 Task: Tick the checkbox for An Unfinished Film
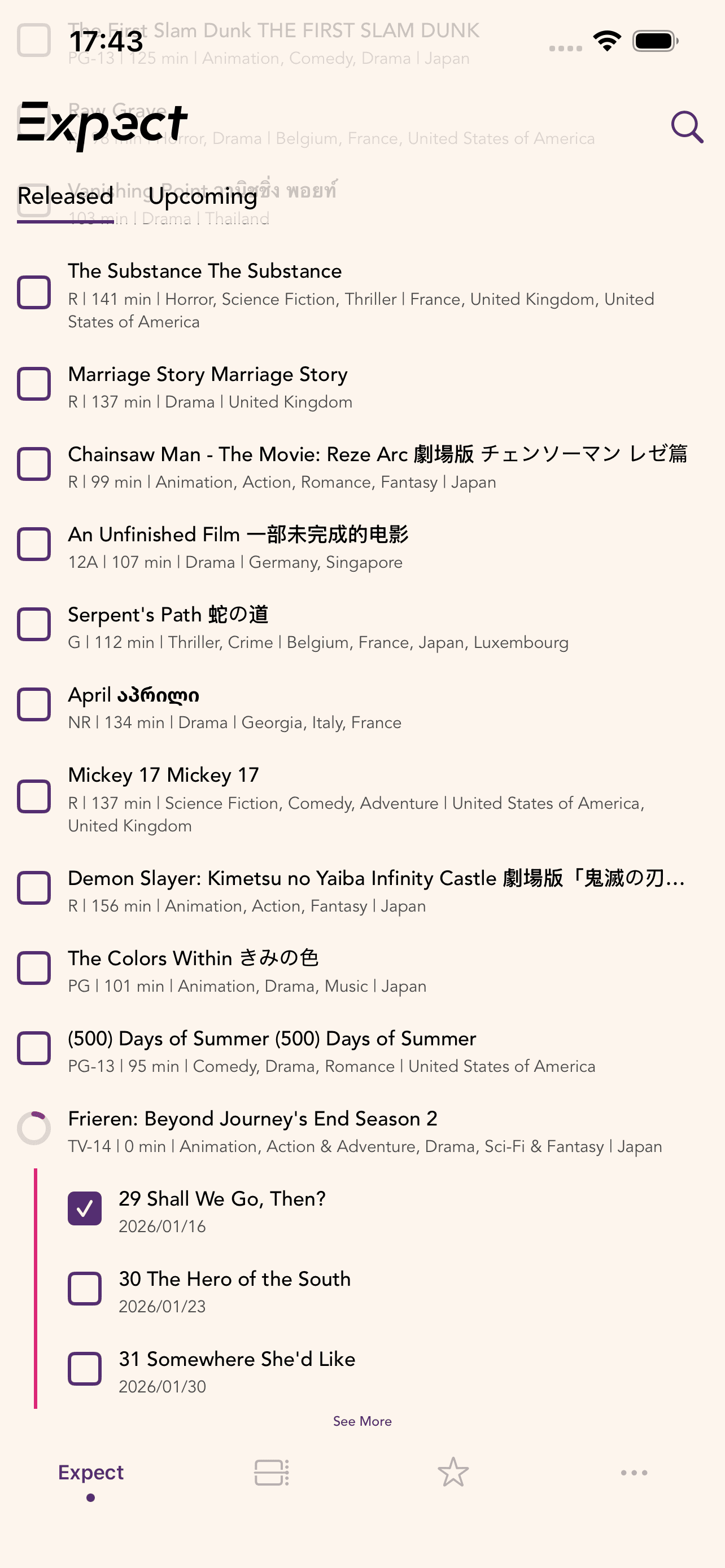(34, 544)
